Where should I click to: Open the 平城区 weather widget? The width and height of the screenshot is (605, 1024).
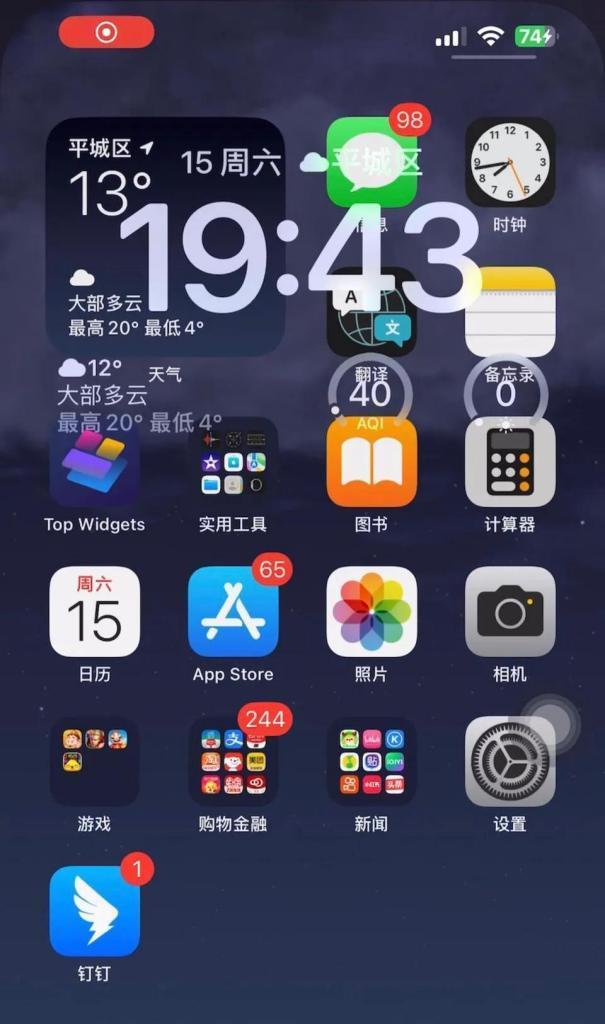coord(165,236)
